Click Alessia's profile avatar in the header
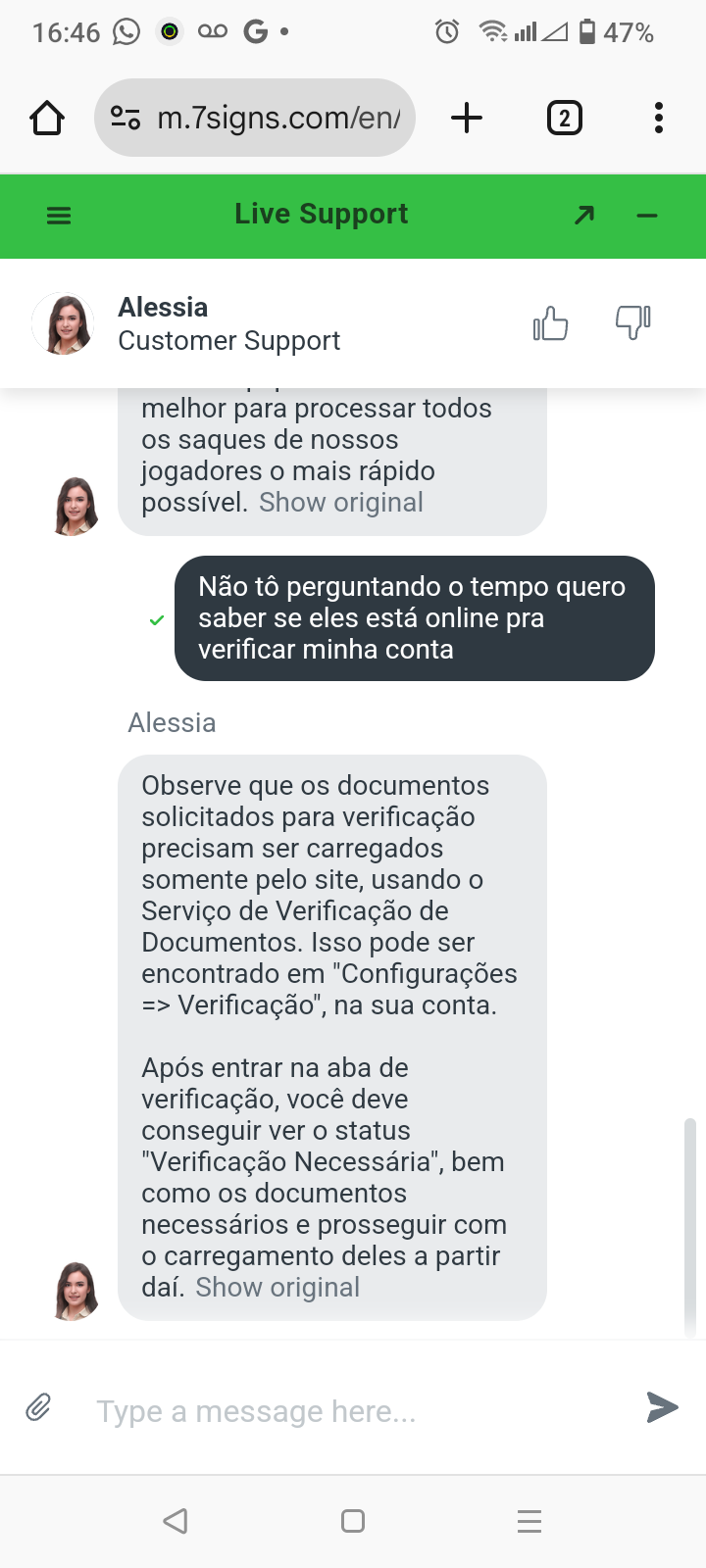 pyautogui.click(x=63, y=323)
